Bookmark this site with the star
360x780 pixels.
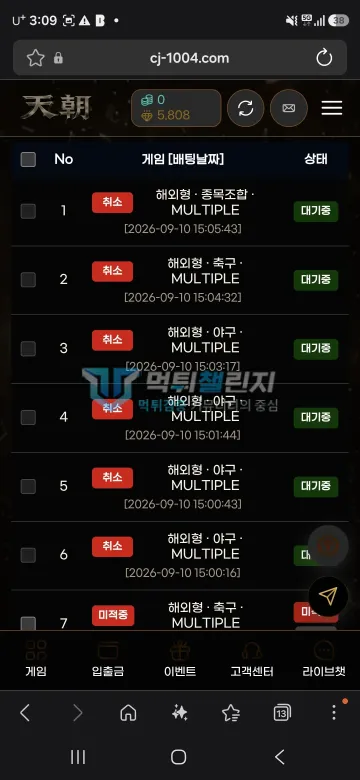(x=35, y=58)
